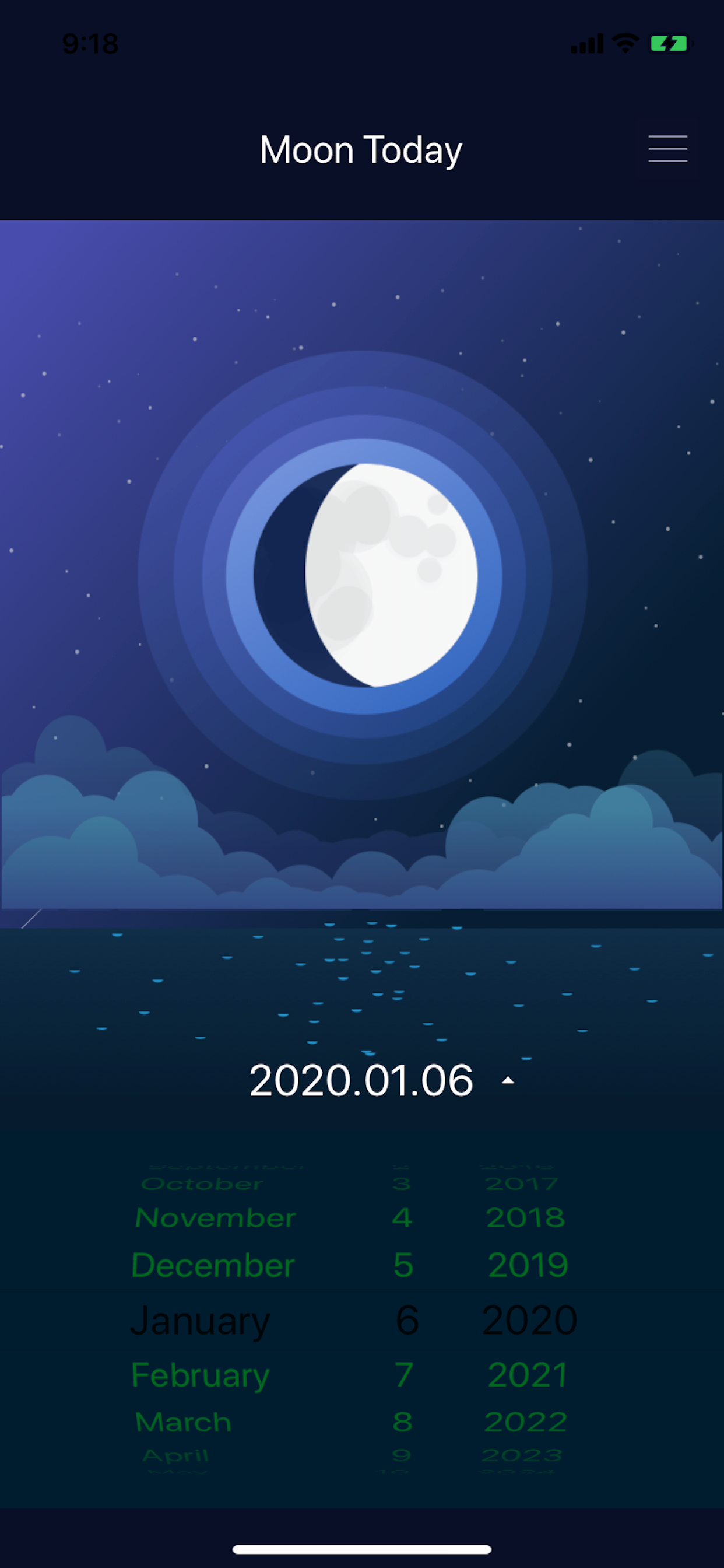Select November in the month wheel

(x=214, y=1217)
